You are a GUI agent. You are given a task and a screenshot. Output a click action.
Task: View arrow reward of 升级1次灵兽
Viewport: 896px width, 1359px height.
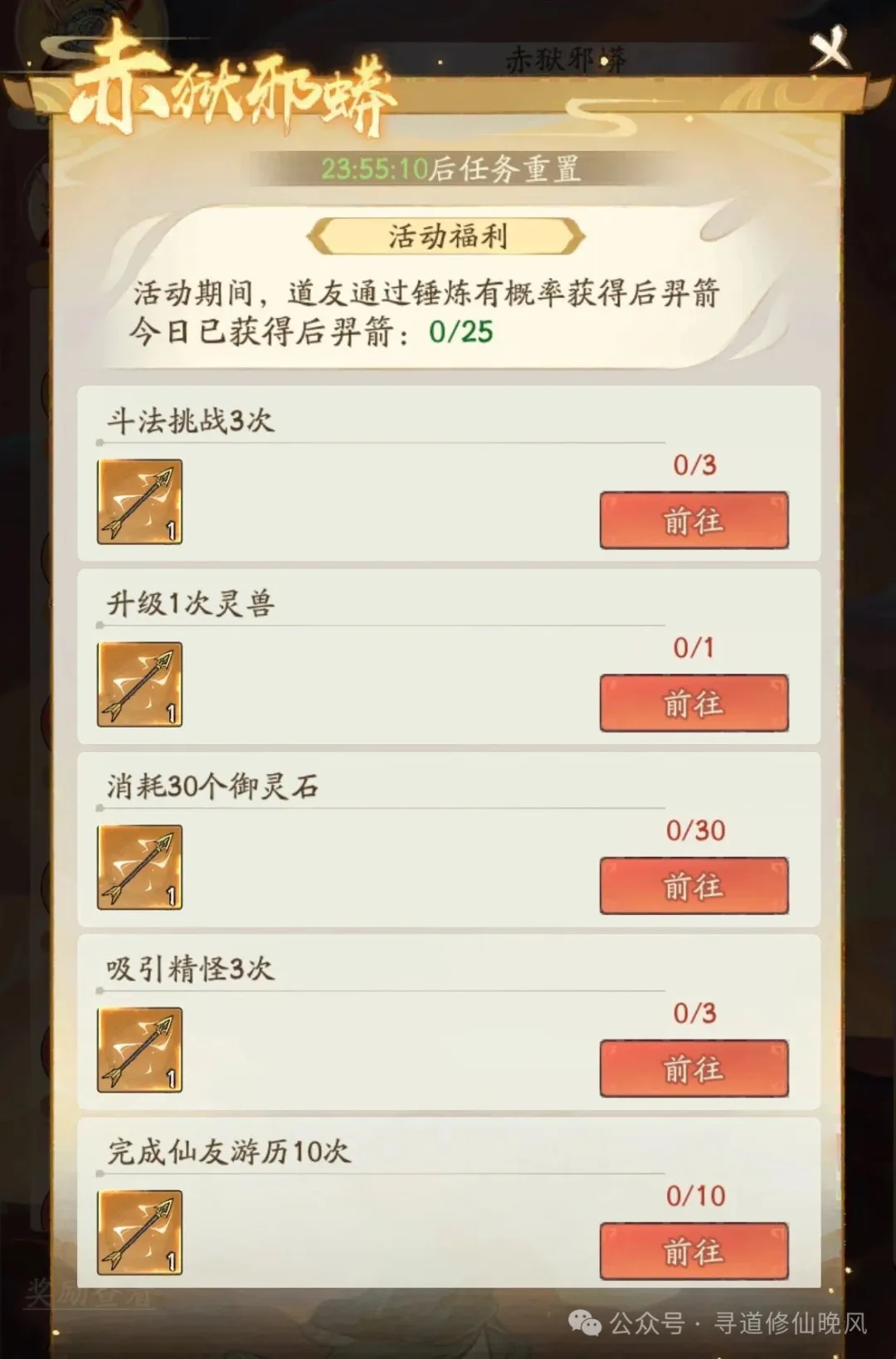[x=139, y=684]
